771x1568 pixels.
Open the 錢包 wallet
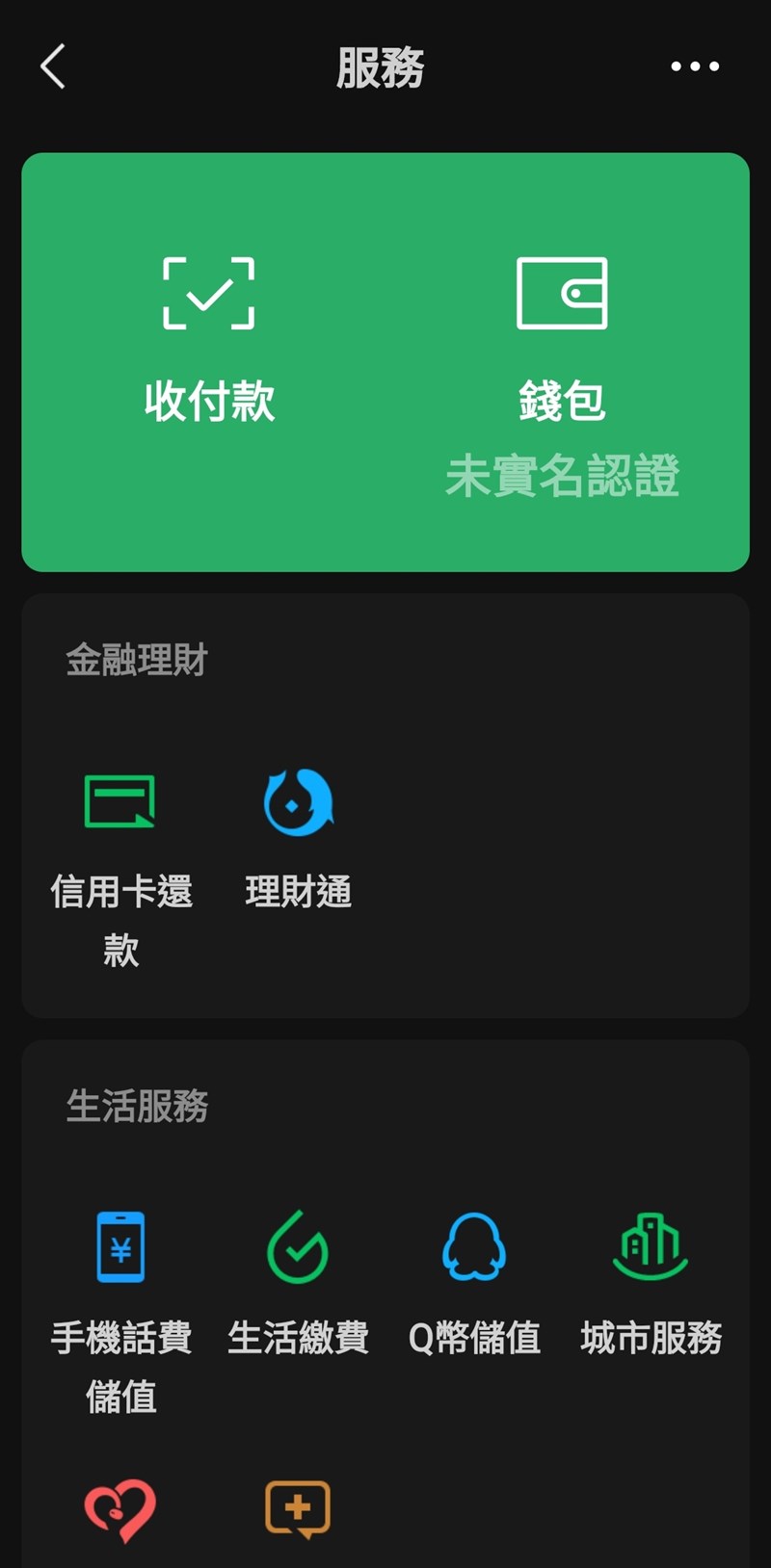point(562,376)
